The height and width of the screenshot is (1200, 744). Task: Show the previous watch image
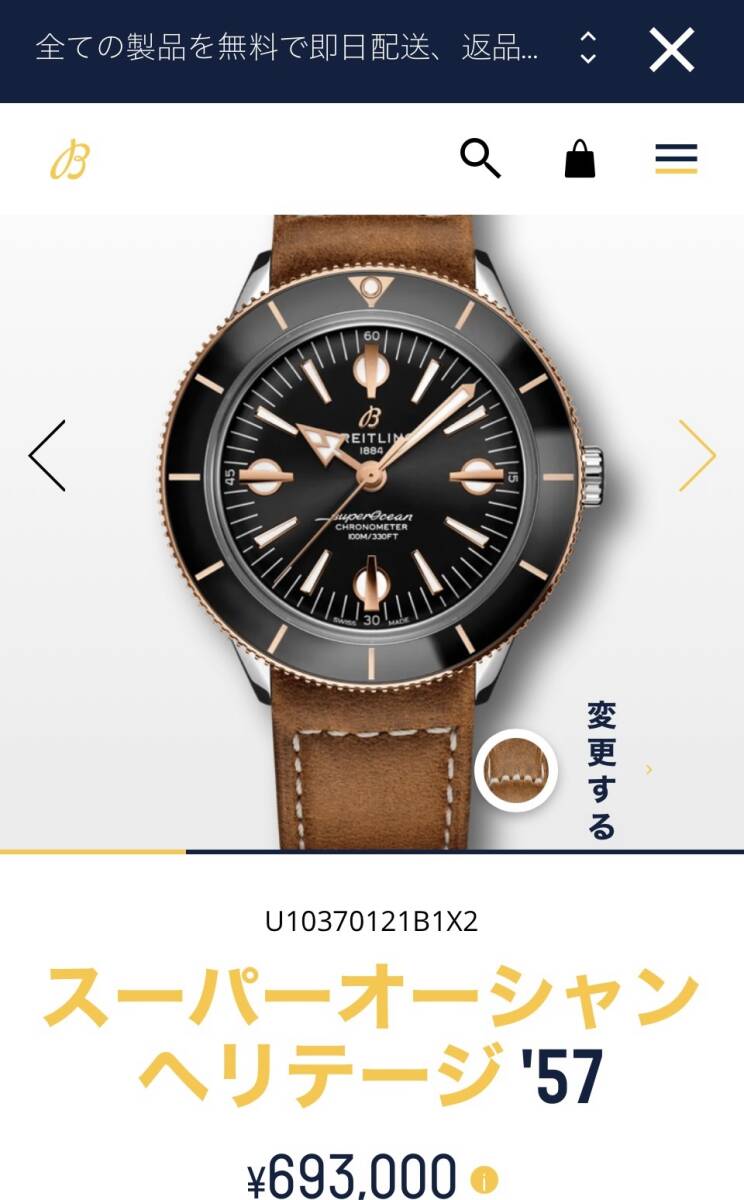coord(47,456)
